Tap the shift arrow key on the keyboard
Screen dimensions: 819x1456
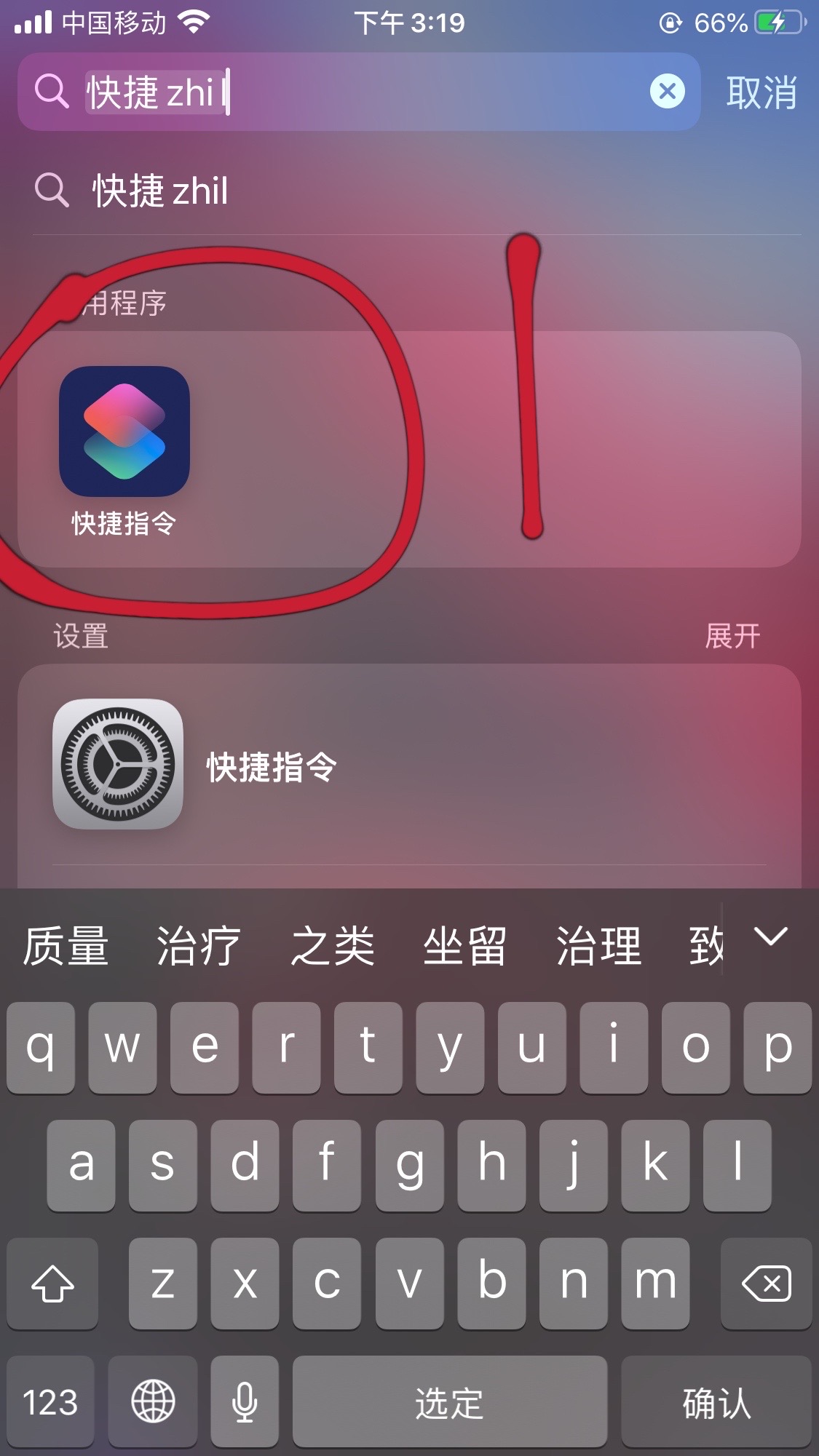pos(52,1283)
